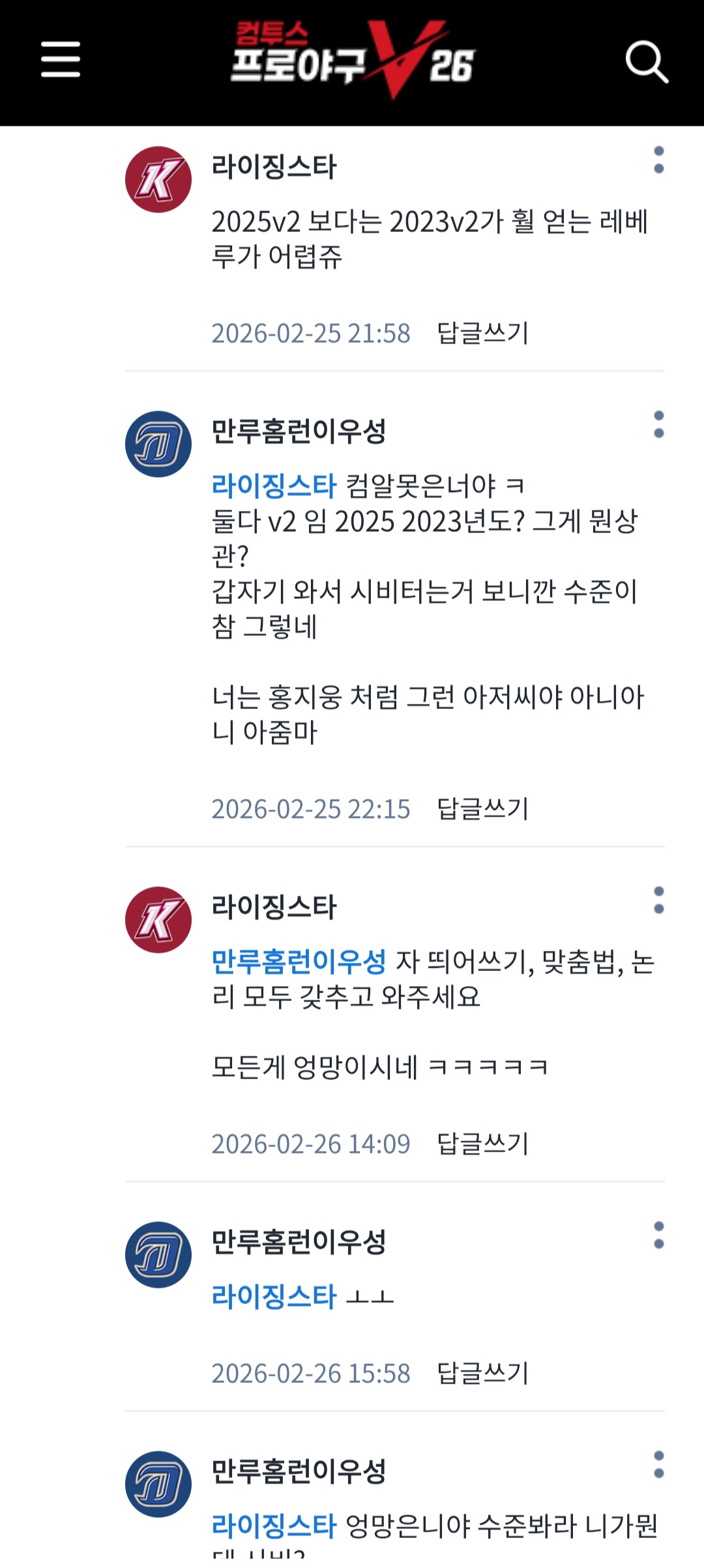Tap the 만루홈런이우성 mention in the 14:09 comment
The height and width of the screenshot is (1568, 704).
click(x=299, y=962)
